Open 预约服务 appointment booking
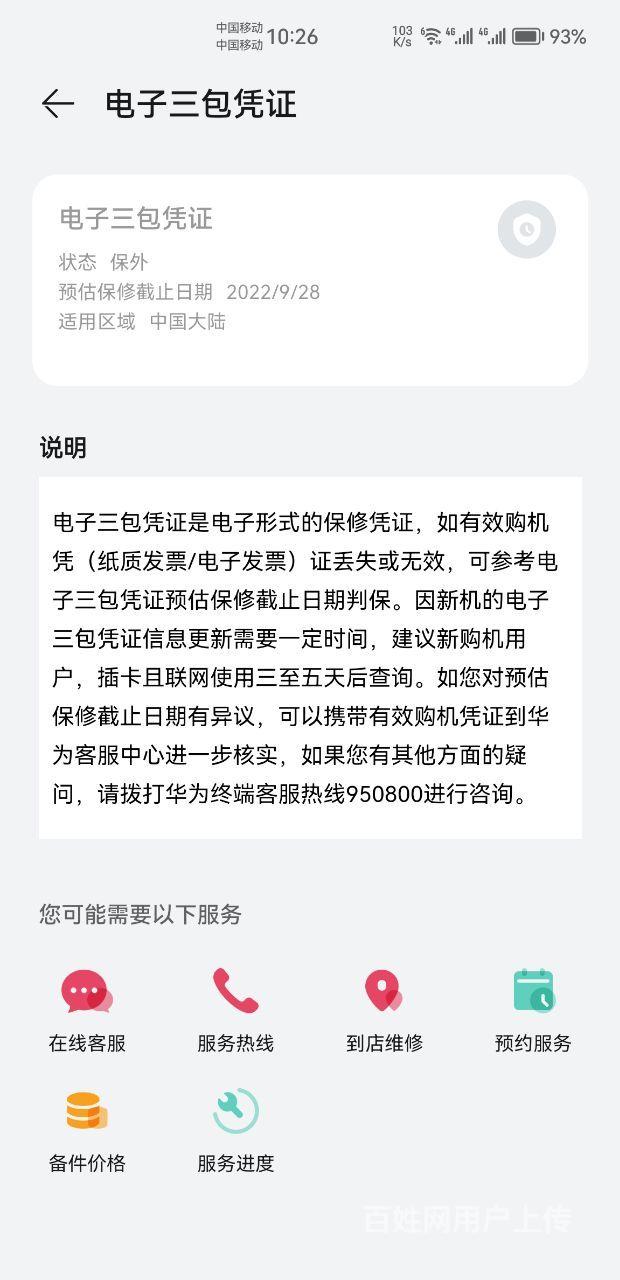 [x=532, y=1008]
